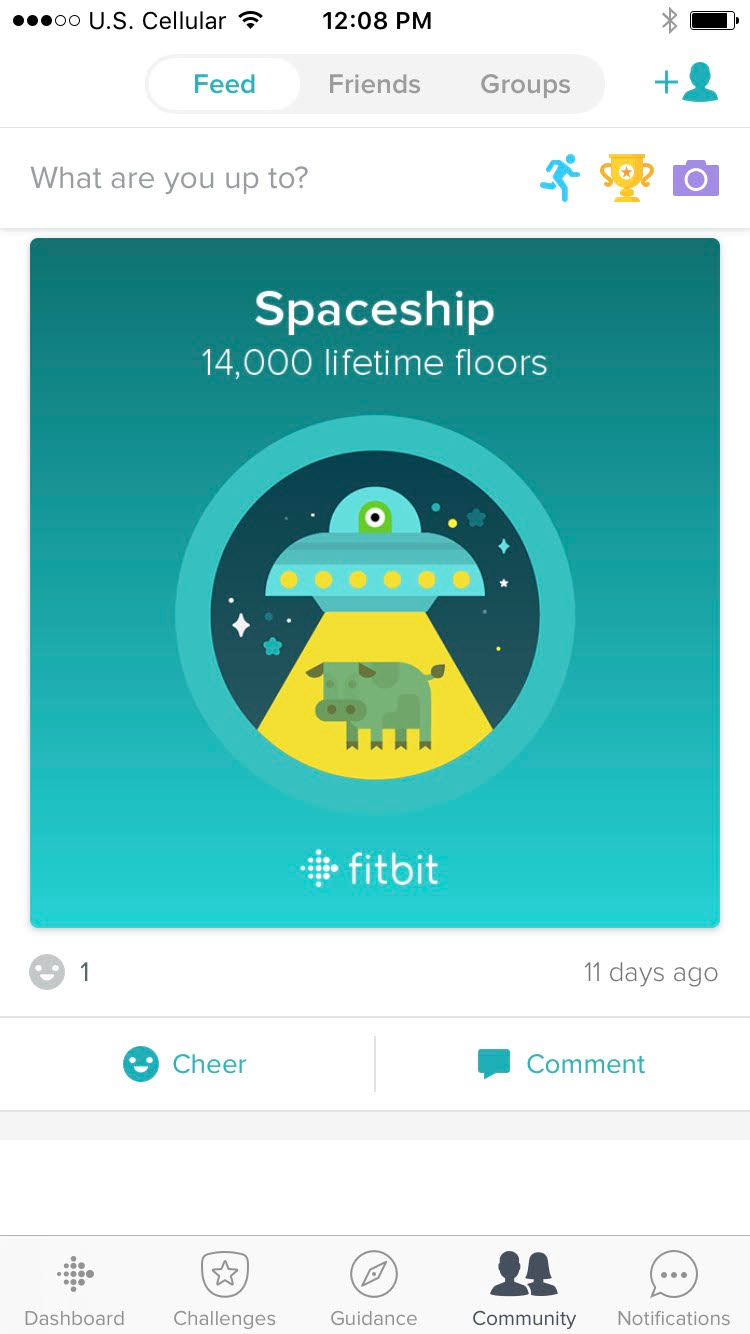Open the add friend icon
The height and width of the screenshot is (1334, 750).
tap(686, 83)
